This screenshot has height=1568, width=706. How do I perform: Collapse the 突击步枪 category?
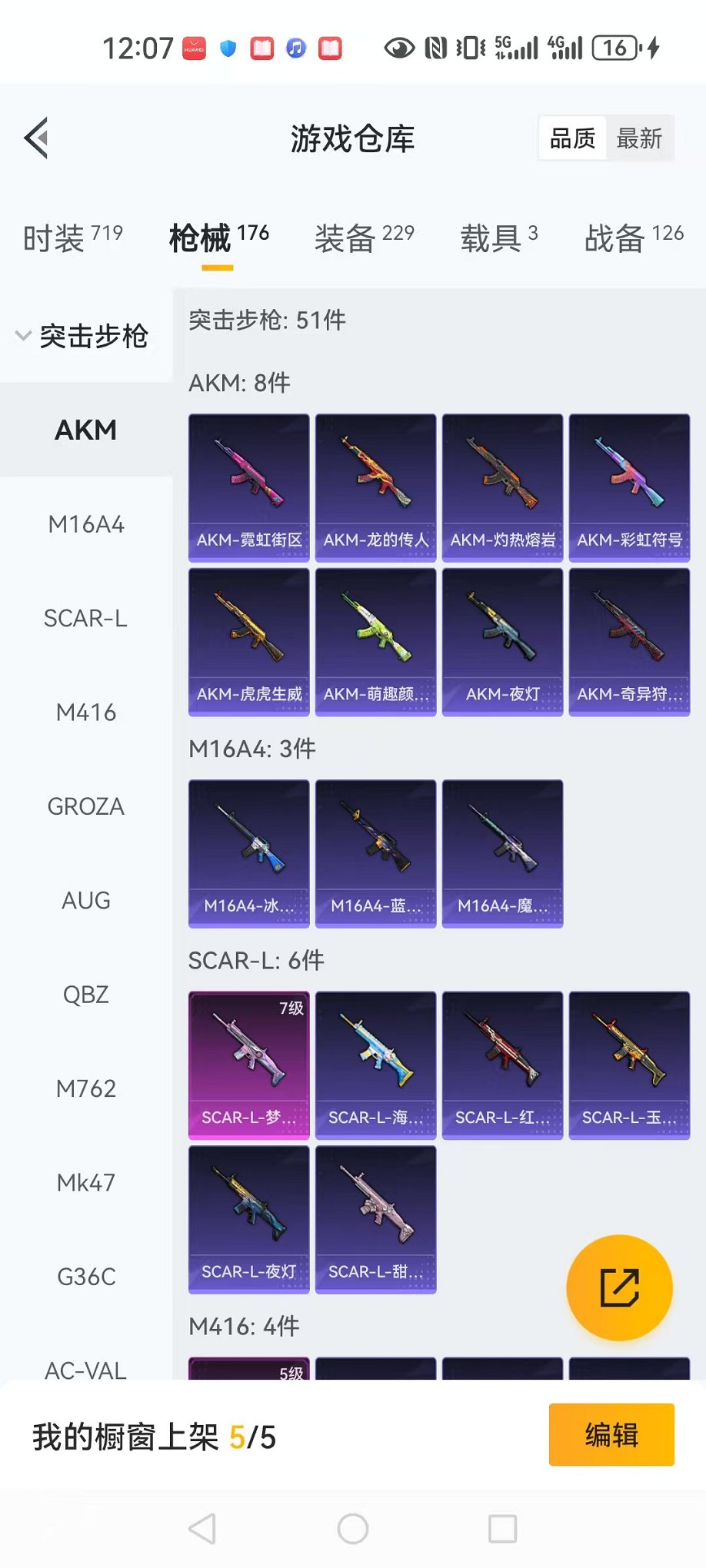(x=82, y=336)
